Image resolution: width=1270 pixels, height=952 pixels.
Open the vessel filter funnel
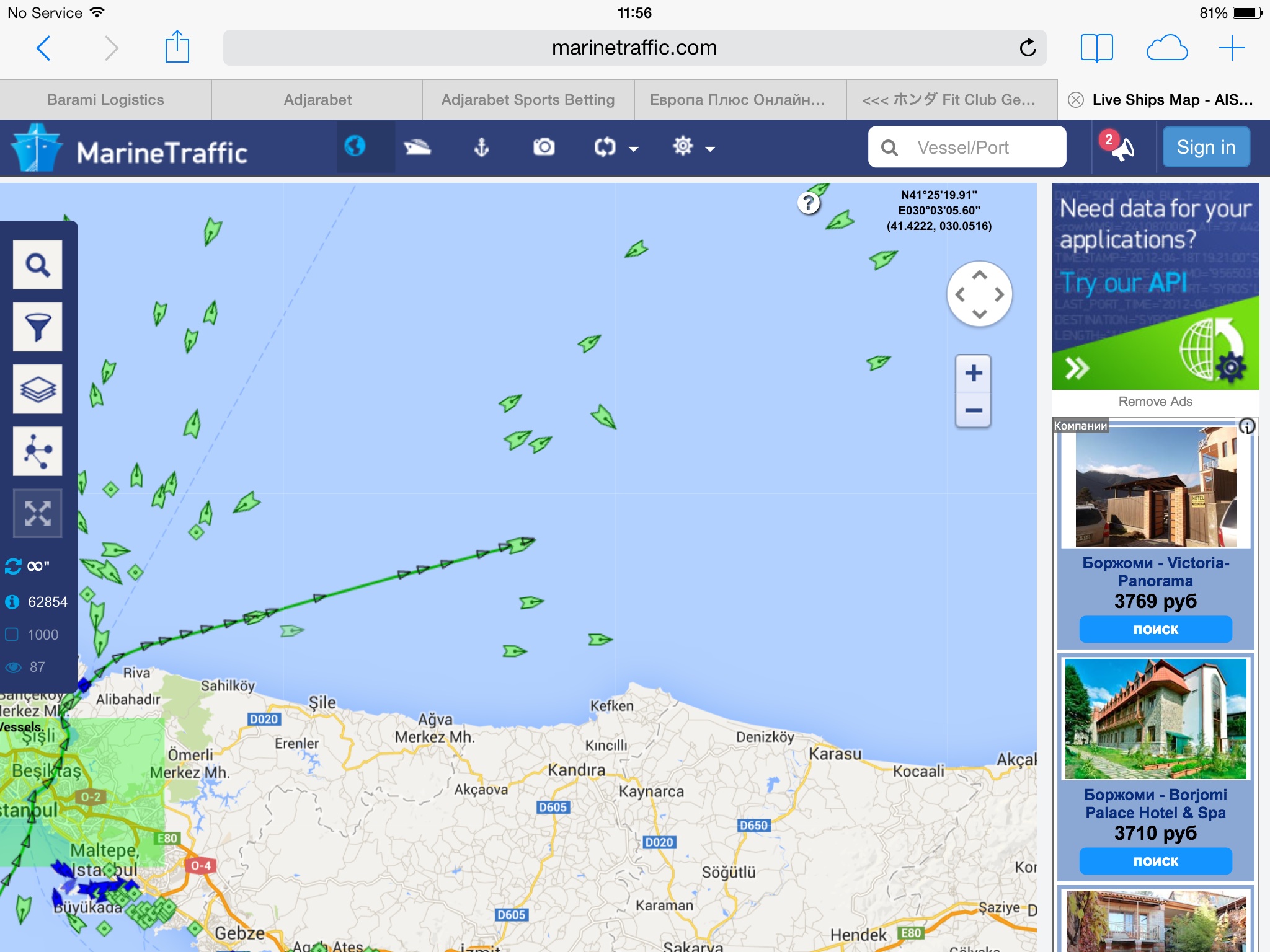point(38,327)
